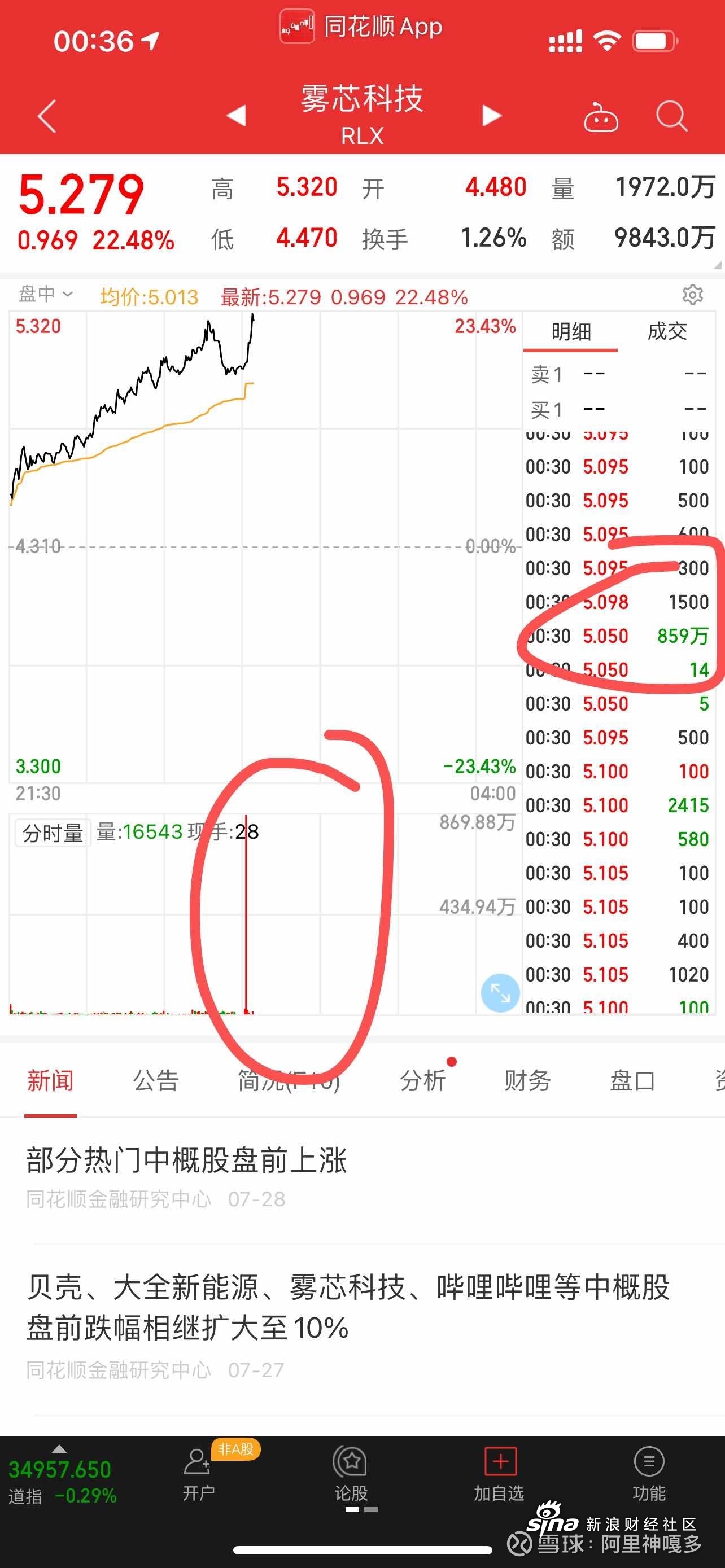Switch to the previous stock with left triangle
The image size is (725, 1568).
point(236,115)
